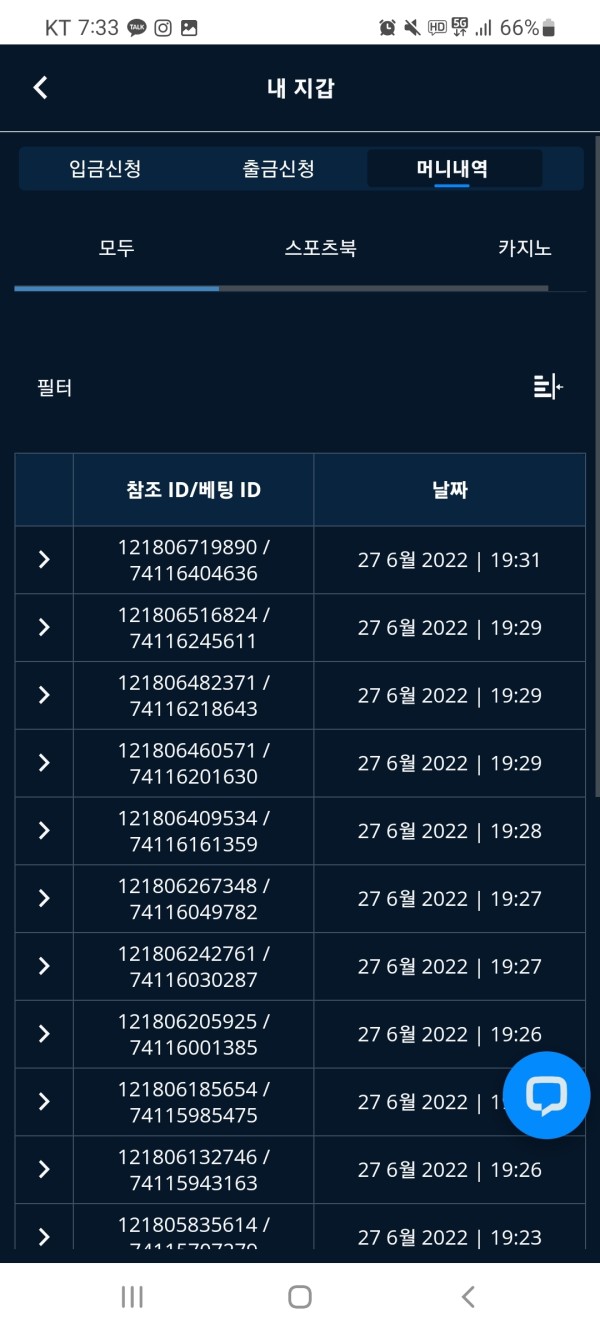The image size is (600, 1333).
Task: Go to the system home screen
Action: [x=300, y=1297]
